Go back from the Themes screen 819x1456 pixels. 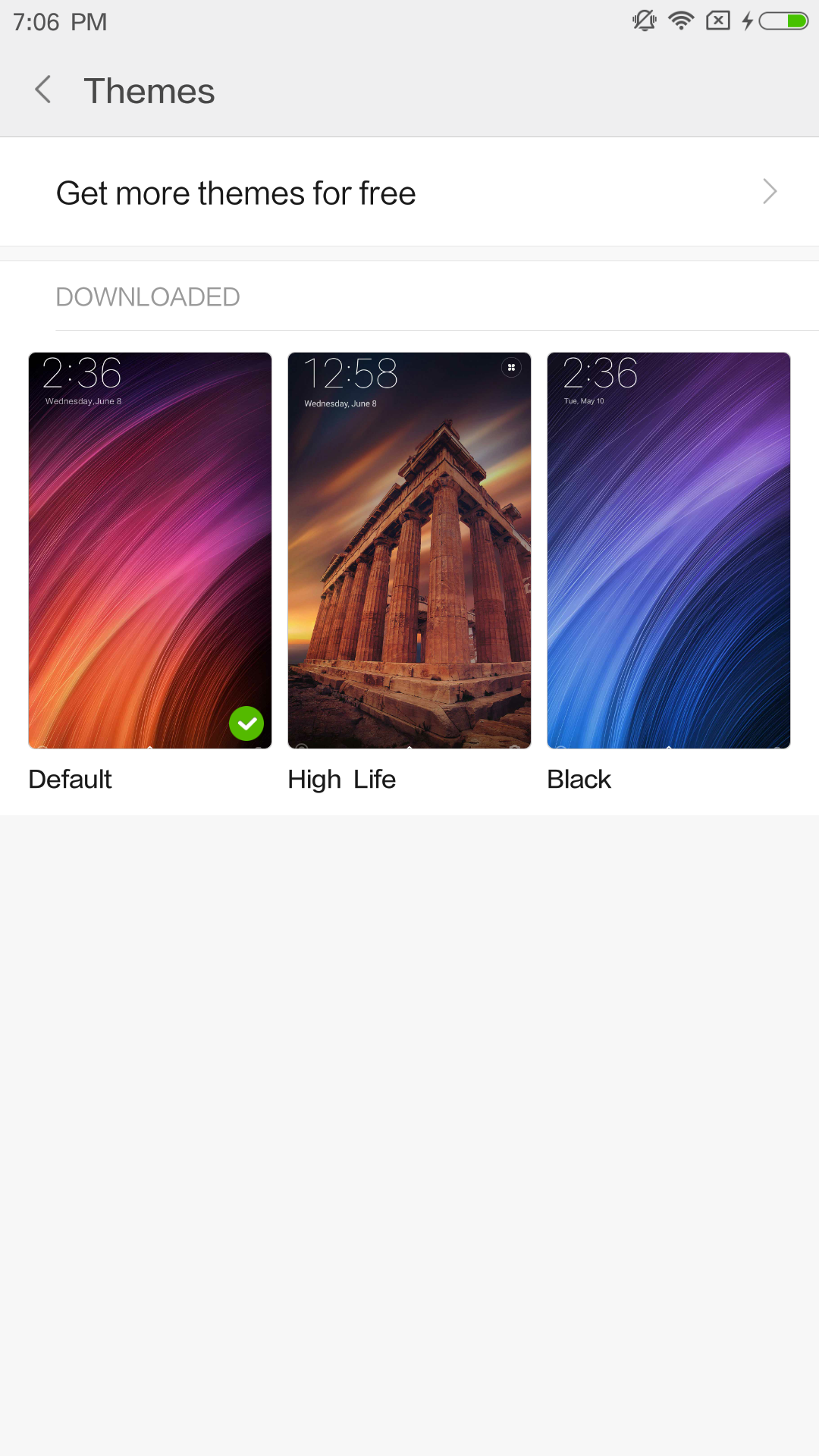pyautogui.click(x=43, y=90)
